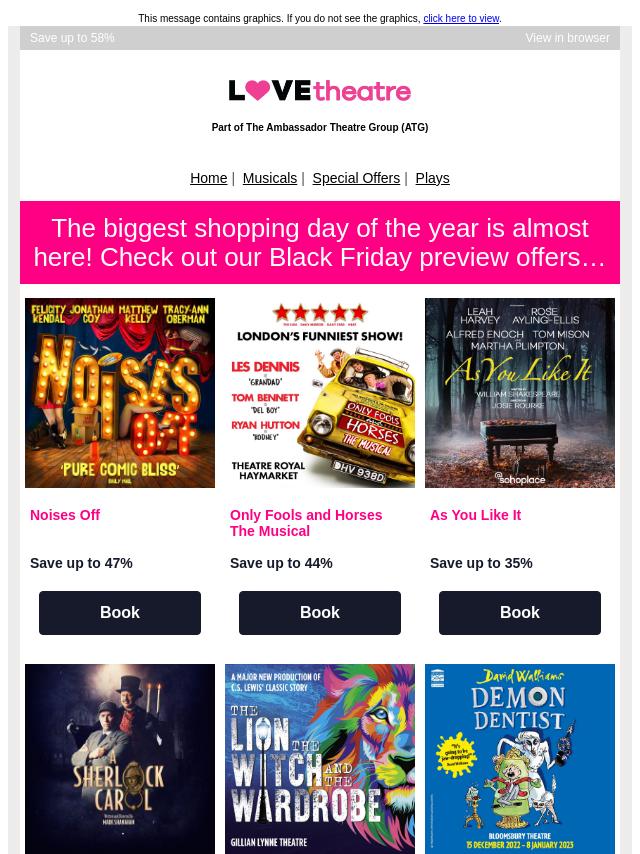This screenshot has width=640, height=854.
Task: Open the Demon Dentist poster tile
Action: [x=520, y=758]
